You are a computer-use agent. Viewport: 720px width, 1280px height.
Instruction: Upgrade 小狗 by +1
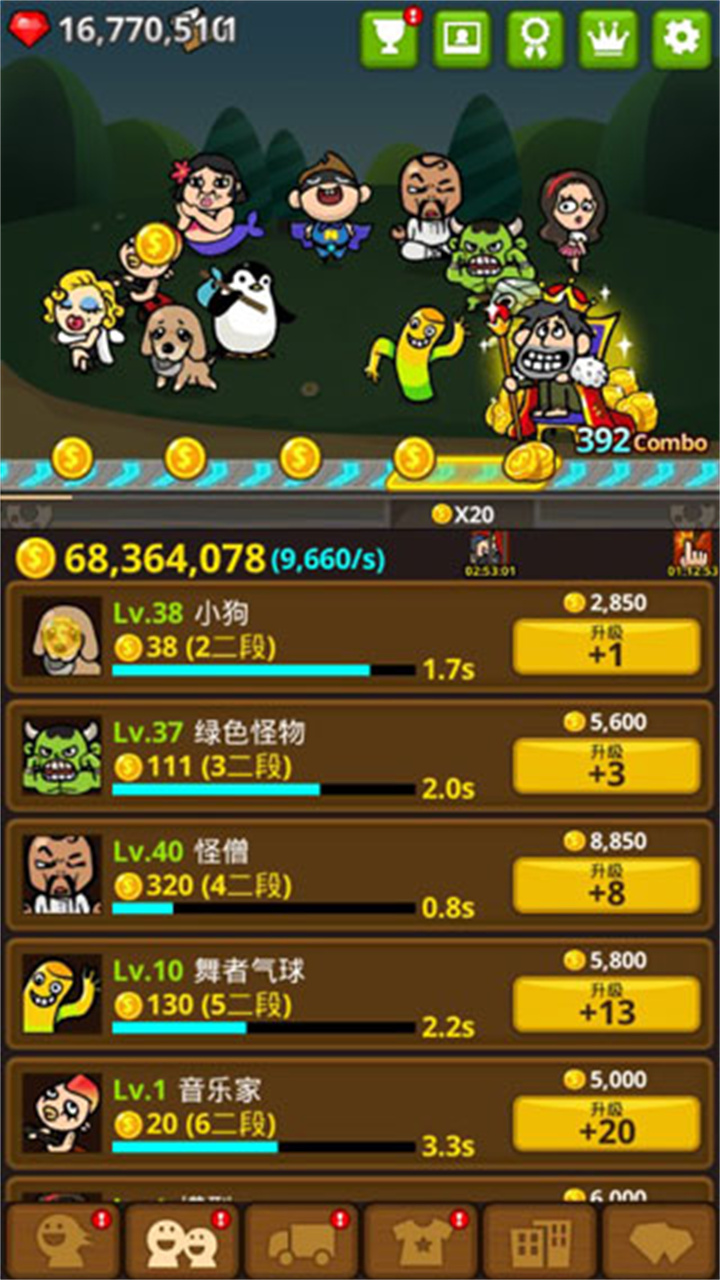pyautogui.click(x=606, y=647)
